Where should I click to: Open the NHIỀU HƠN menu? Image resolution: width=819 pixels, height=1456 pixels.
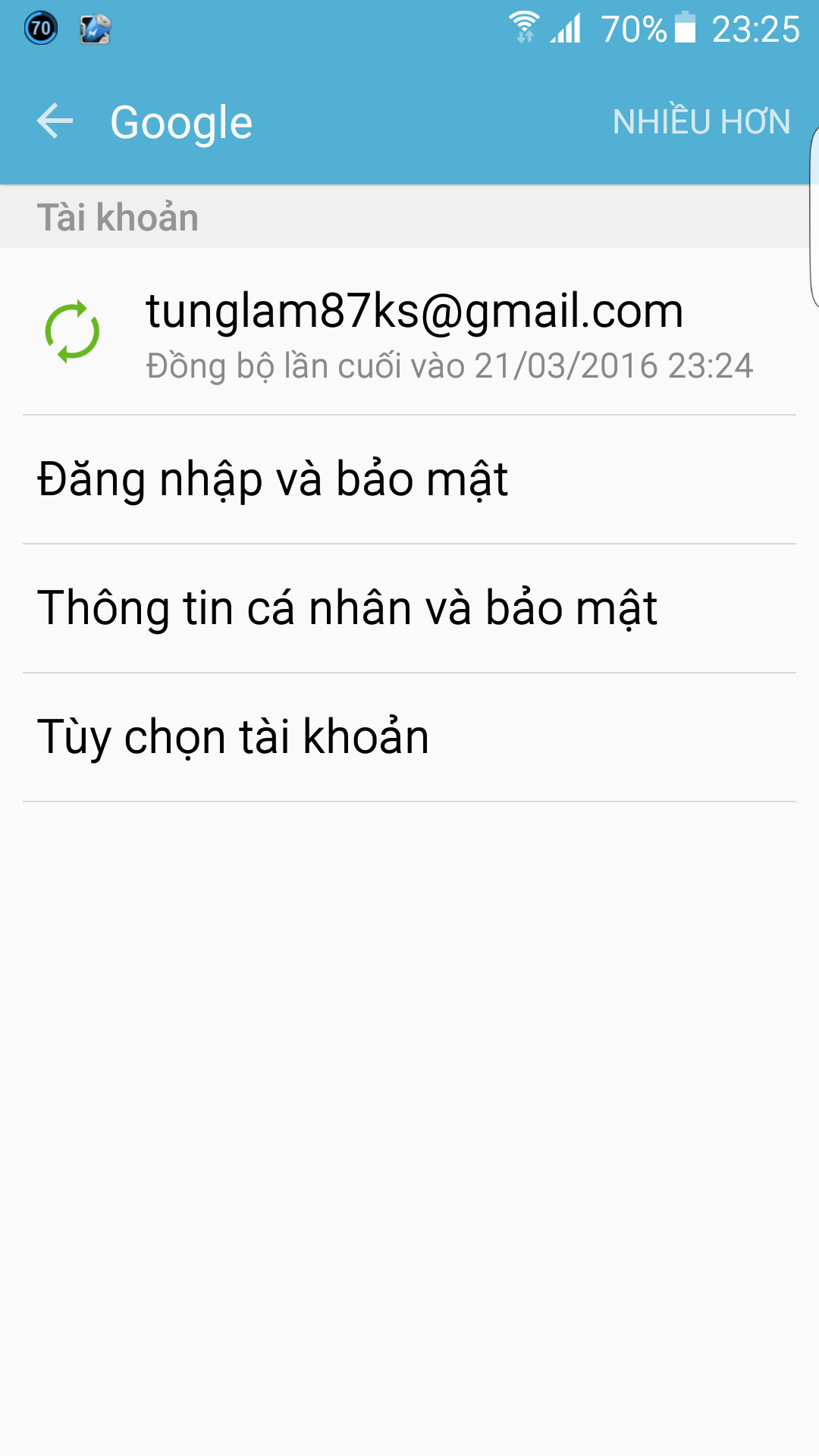click(701, 121)
